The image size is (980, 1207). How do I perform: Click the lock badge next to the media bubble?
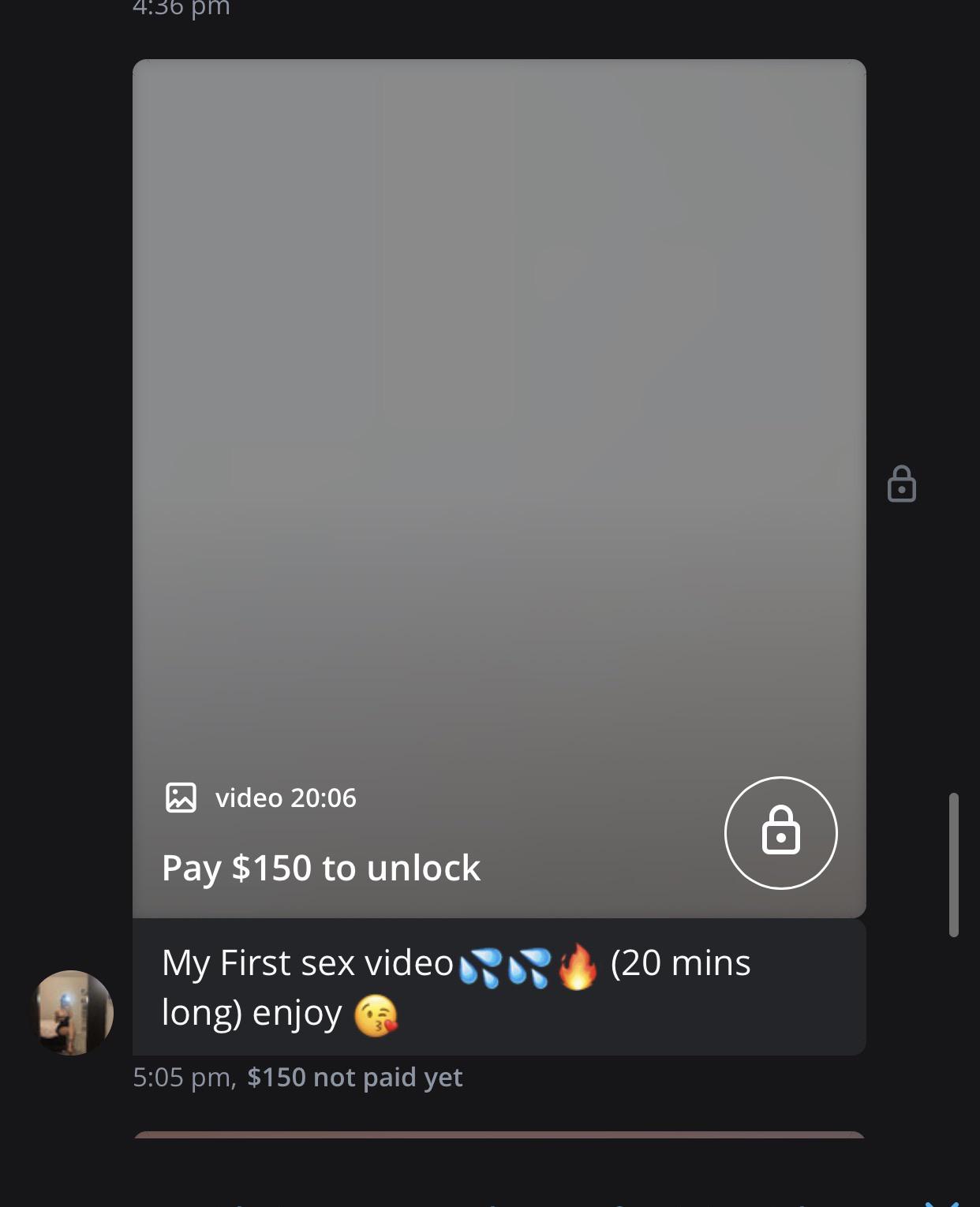point(902,486)
